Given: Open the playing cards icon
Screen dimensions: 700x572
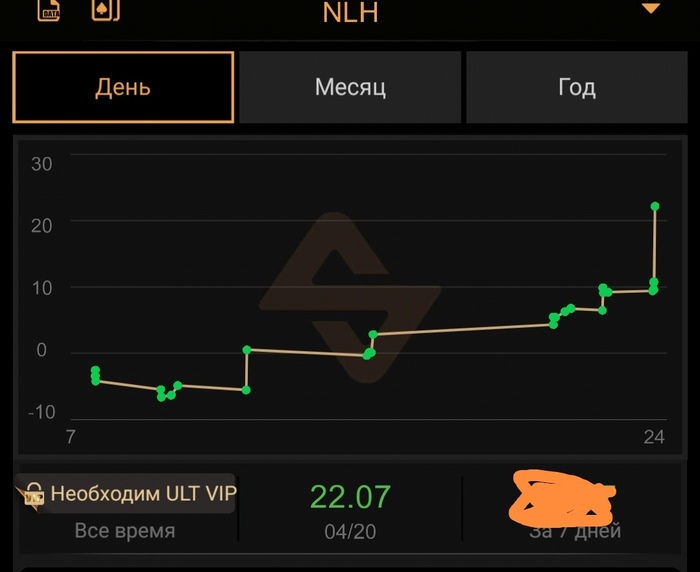Looking at the screenshot, I should tap(103, 10).
